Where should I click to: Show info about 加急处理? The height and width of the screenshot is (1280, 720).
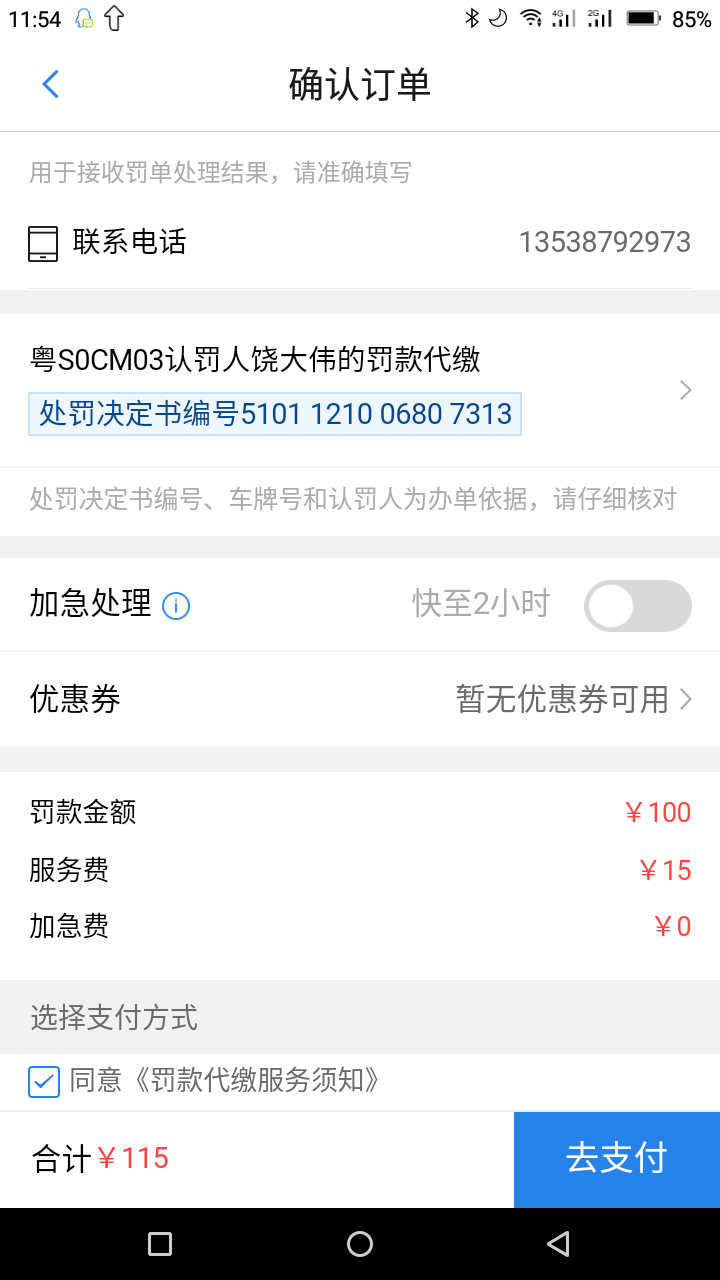click(176, 606)
